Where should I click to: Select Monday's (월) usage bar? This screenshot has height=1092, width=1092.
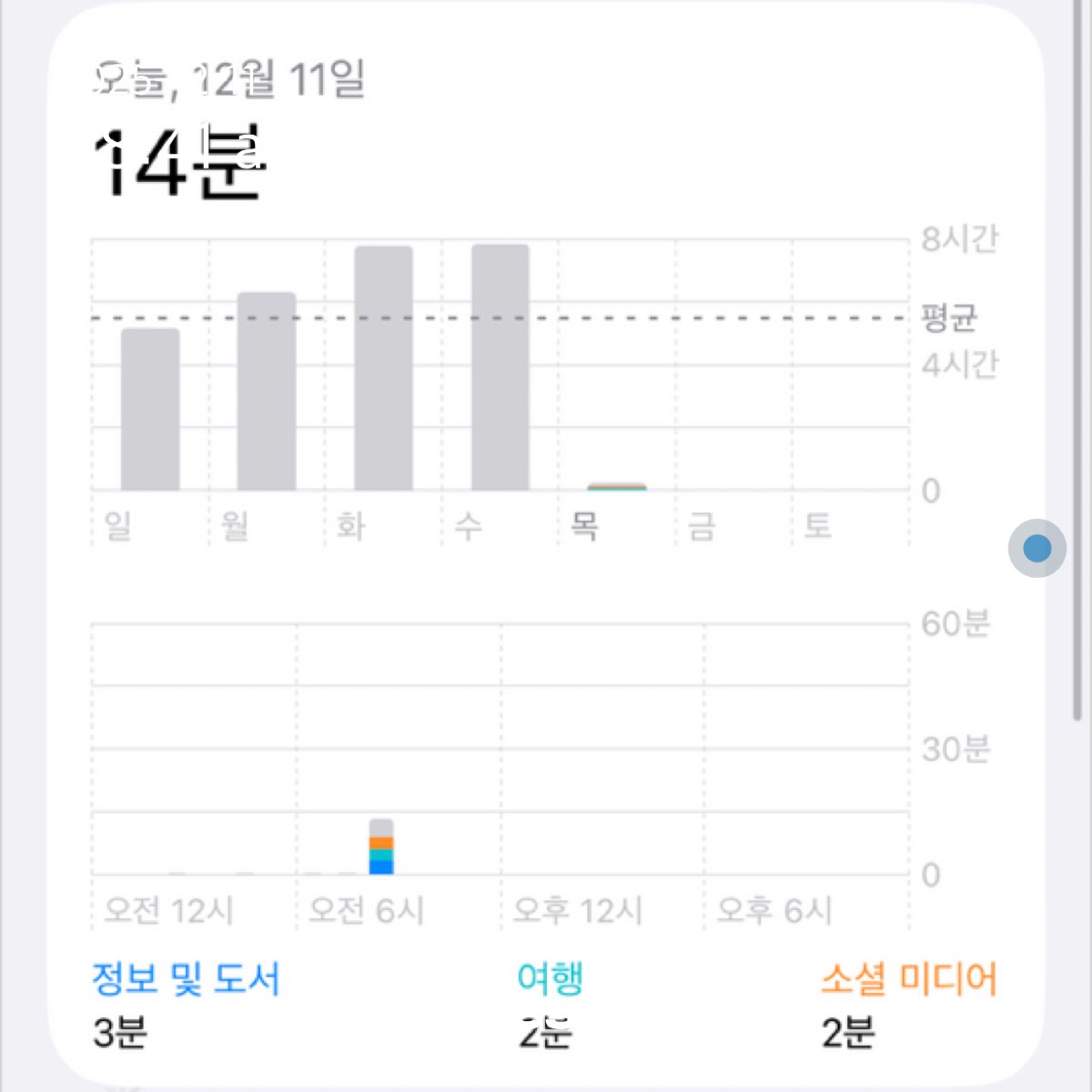[267, 391]
